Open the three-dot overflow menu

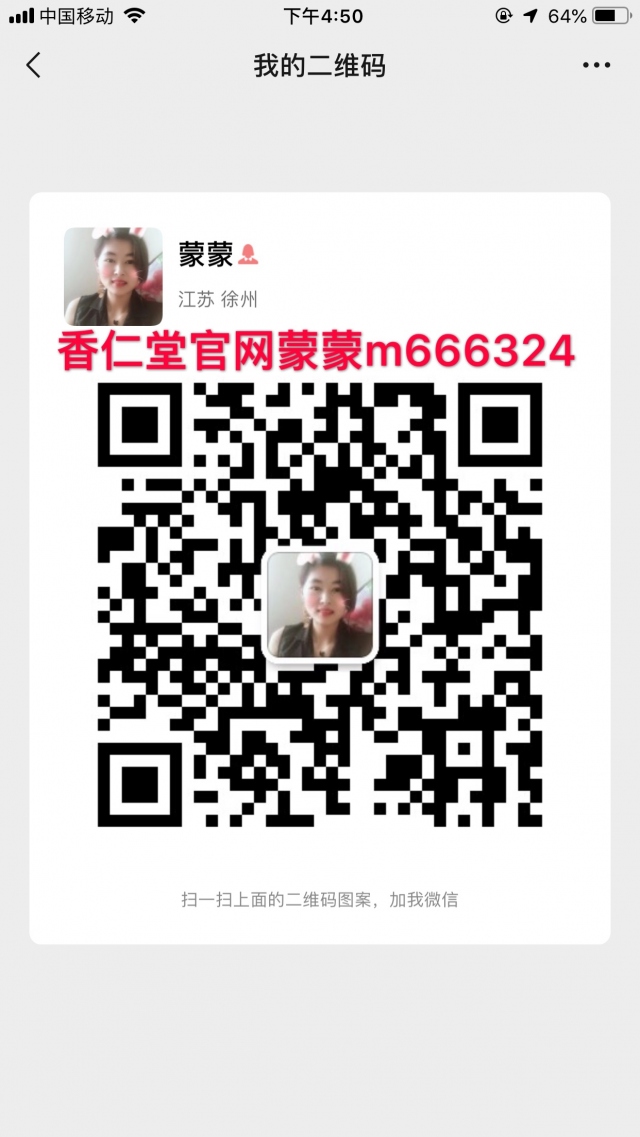click(596, 65)
